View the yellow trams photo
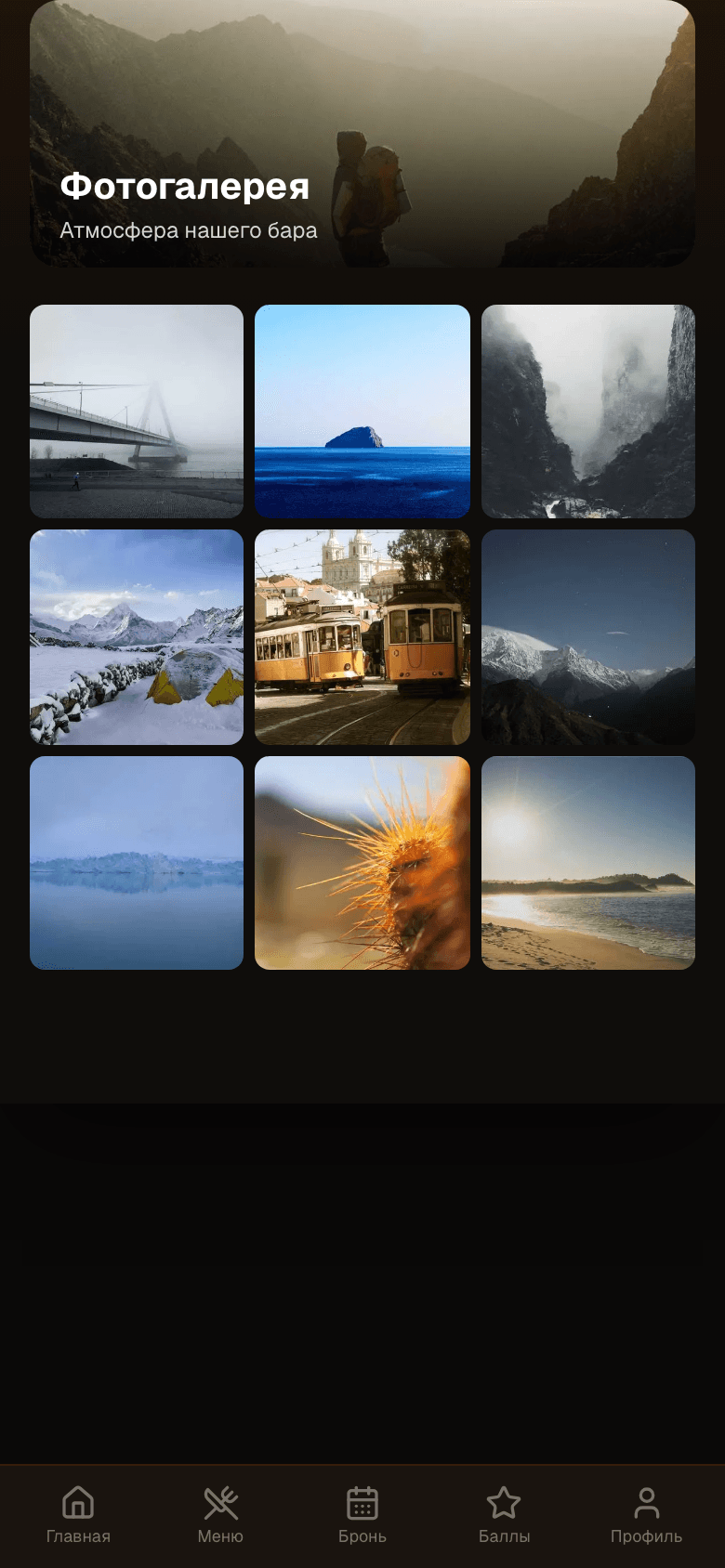 (x=362, y=637)
